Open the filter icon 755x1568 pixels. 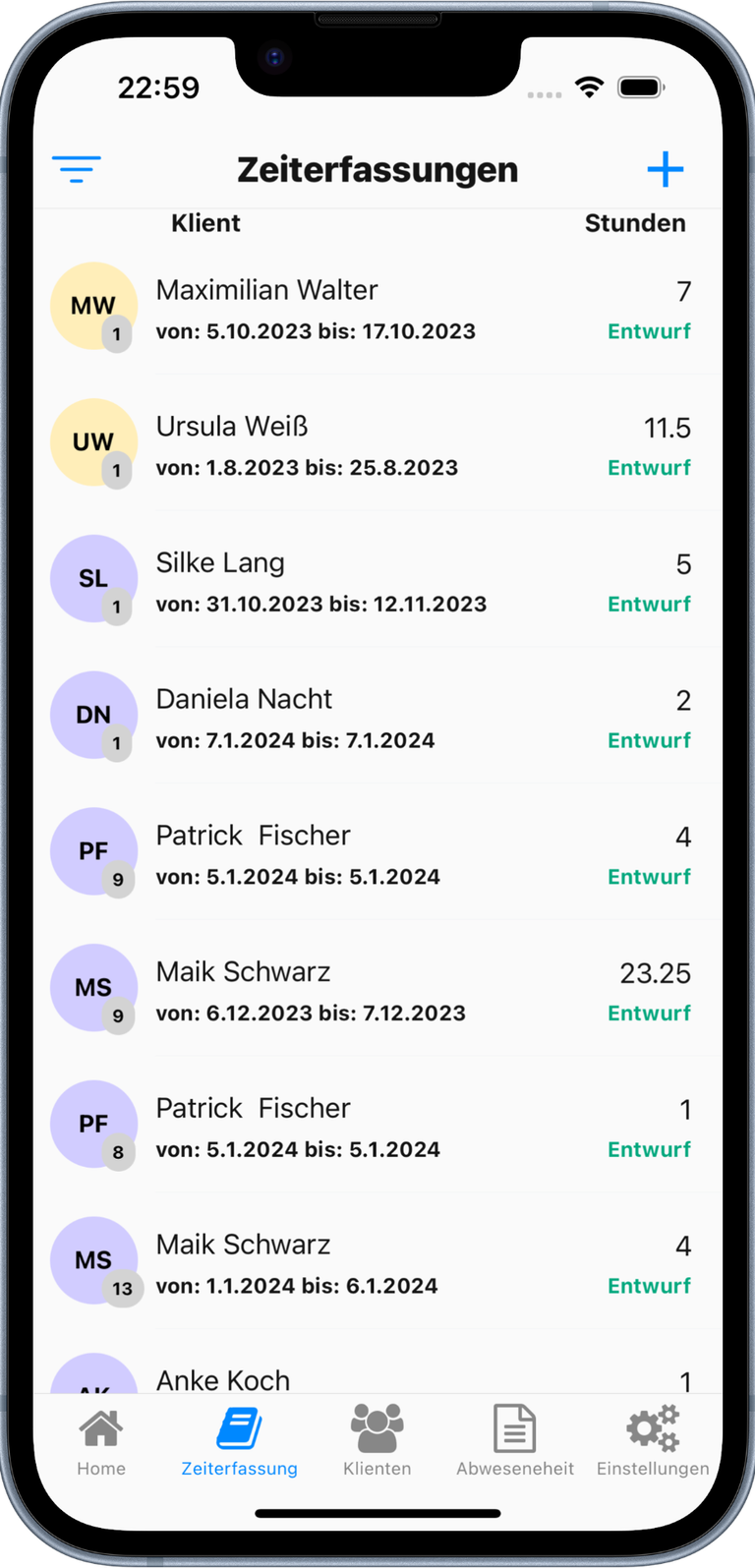click(77, 169)
